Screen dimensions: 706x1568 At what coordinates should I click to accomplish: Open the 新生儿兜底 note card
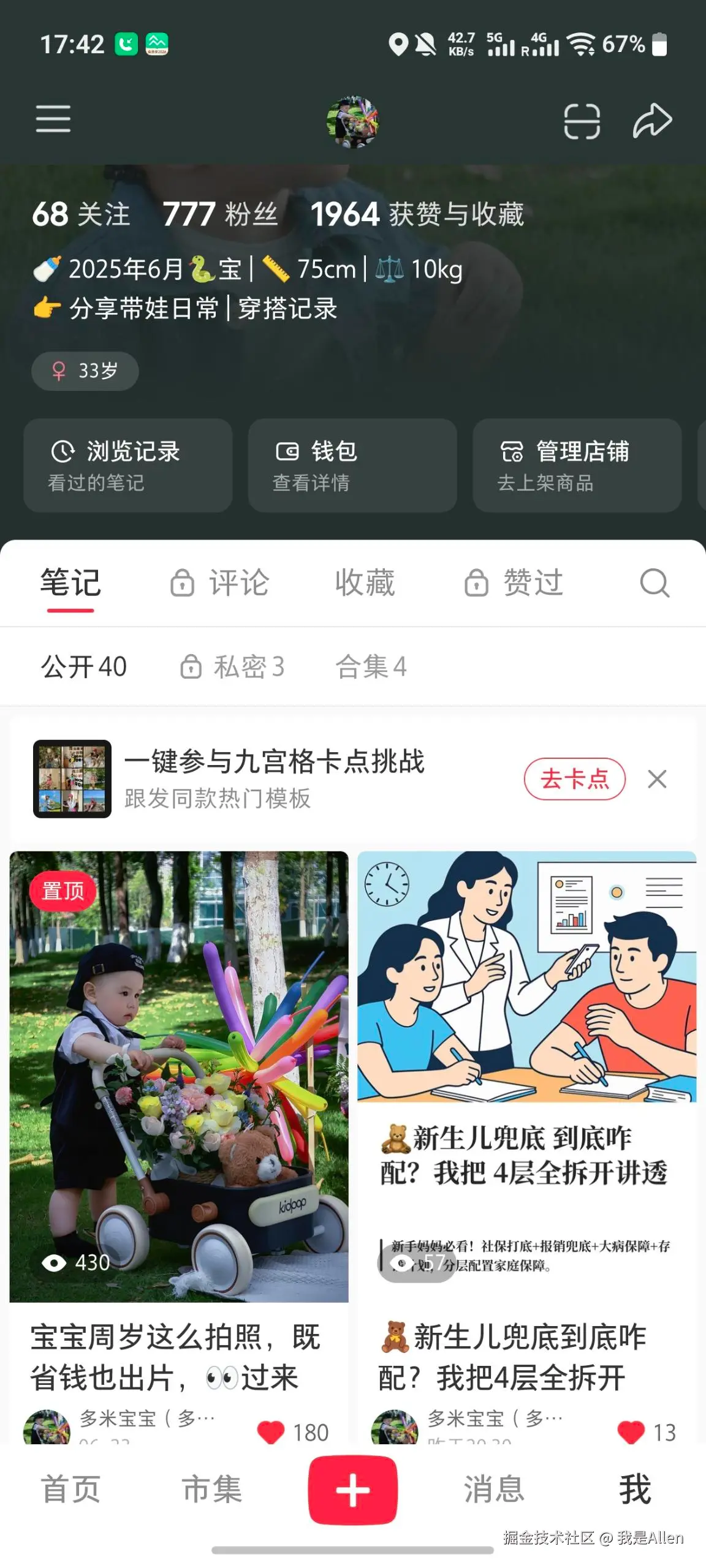pyautogui.click(x=527, y=1147)
